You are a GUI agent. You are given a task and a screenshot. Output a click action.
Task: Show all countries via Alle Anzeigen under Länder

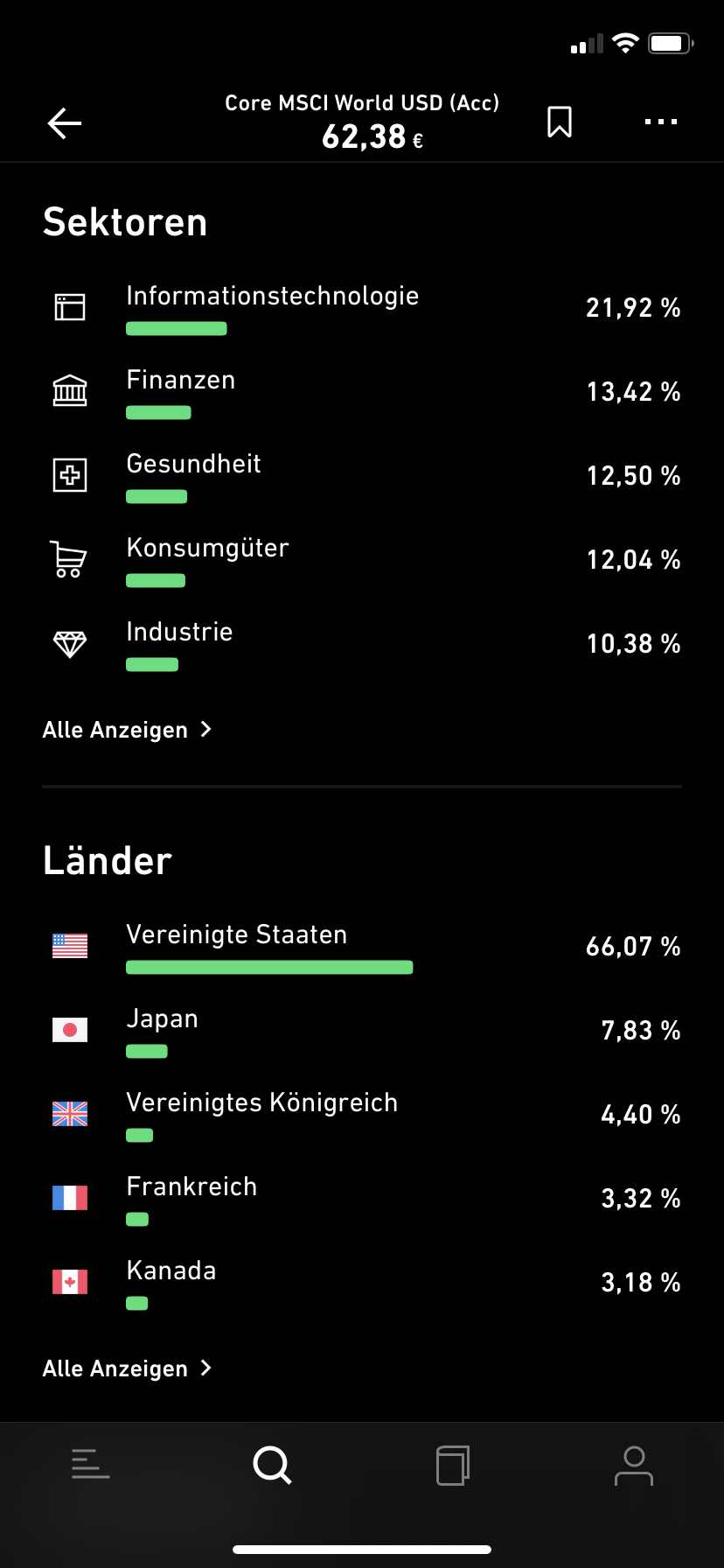click(x=128, y=1368)
